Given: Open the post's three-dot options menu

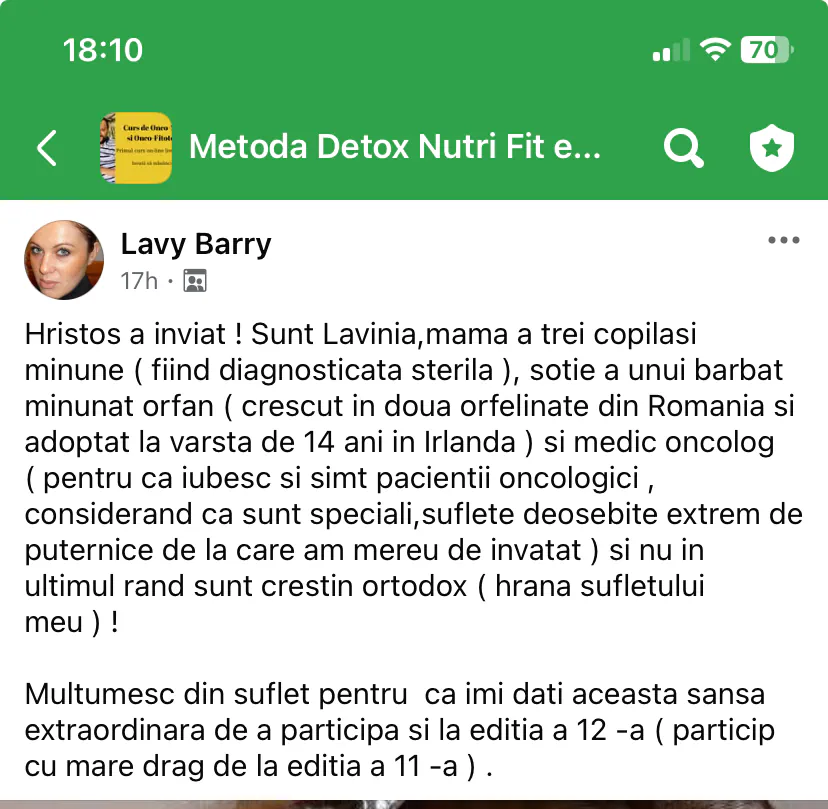Looking at the screenshot, I should tap(783, 241).
